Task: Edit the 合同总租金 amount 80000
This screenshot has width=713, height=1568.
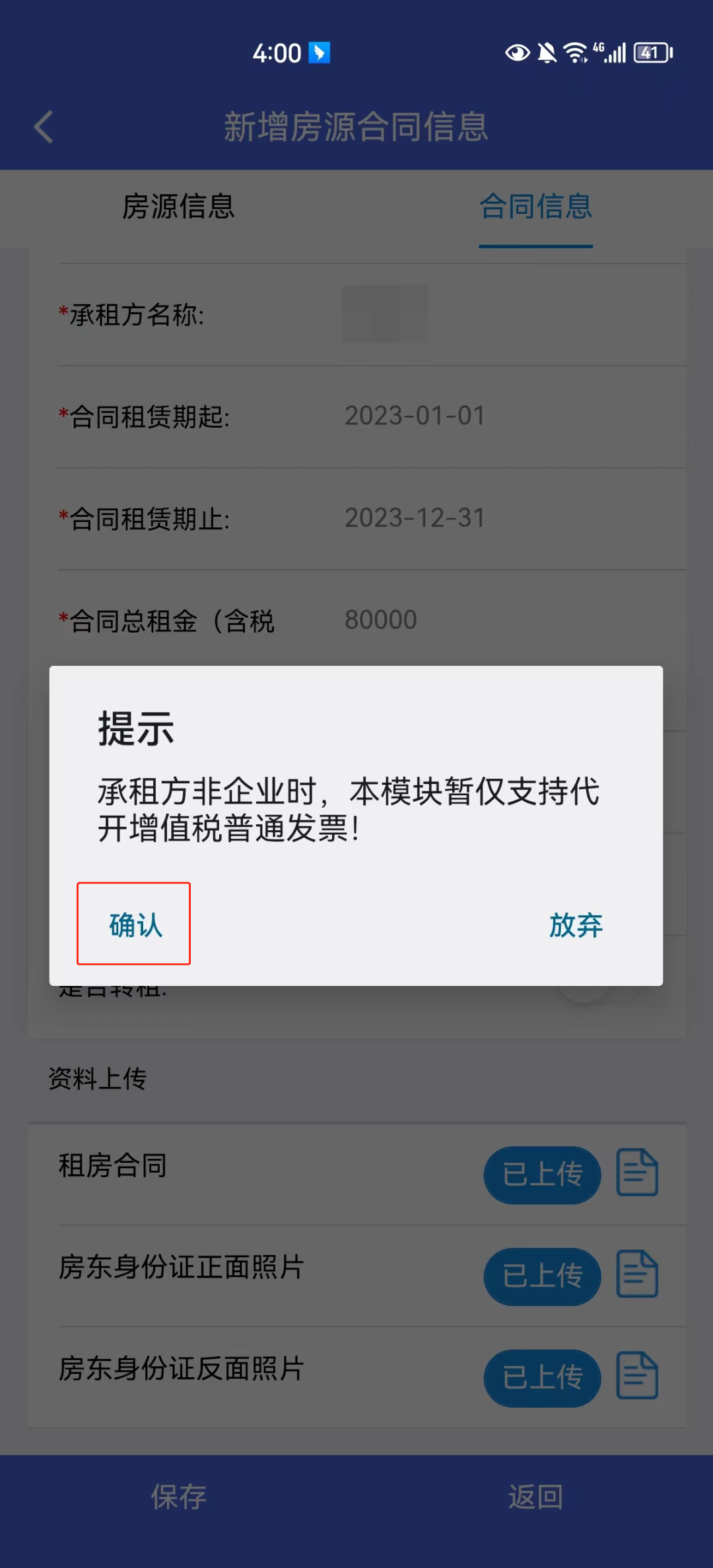Action: [381, 620]
